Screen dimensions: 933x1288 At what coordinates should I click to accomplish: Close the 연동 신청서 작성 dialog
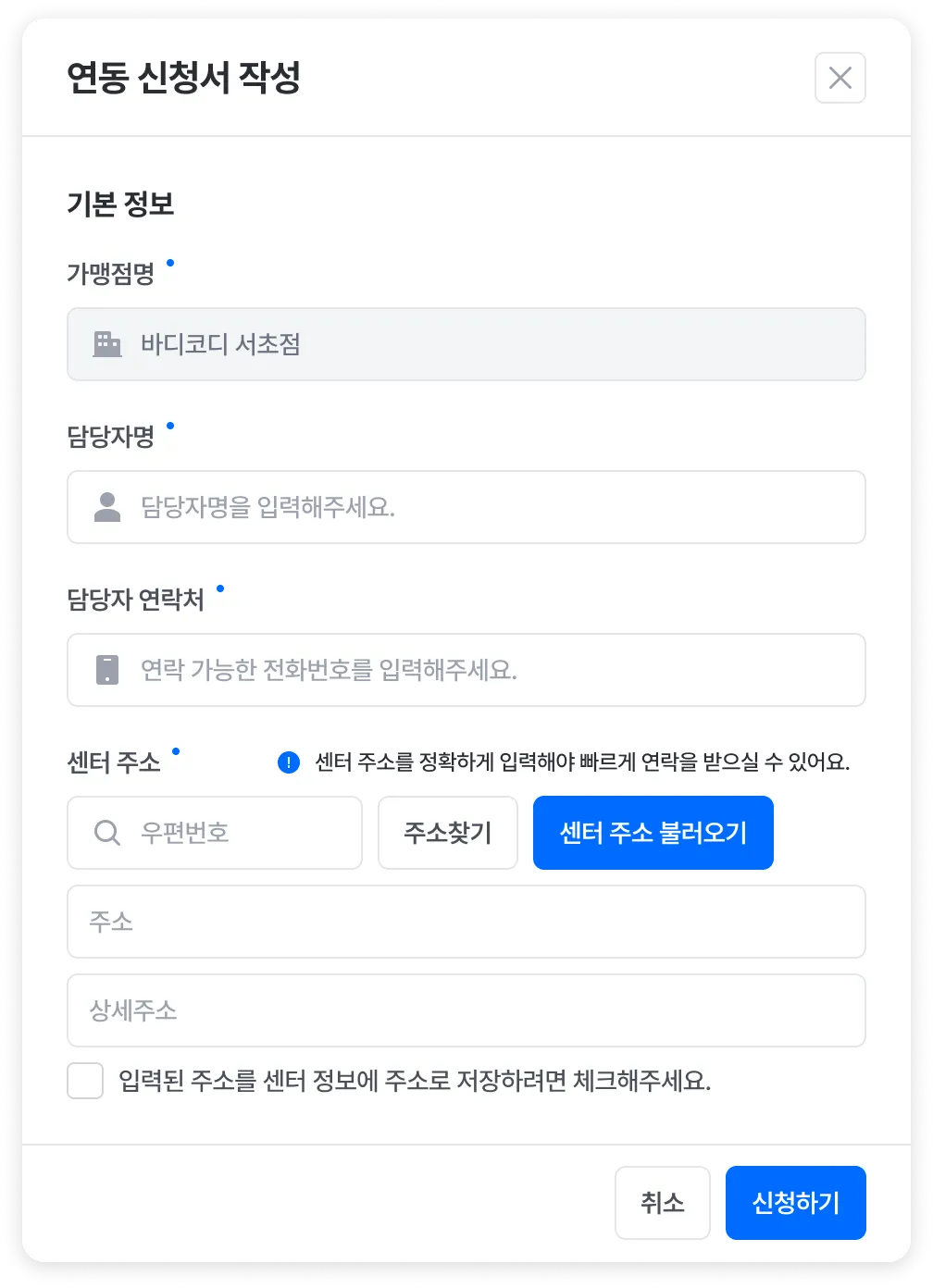(840, 78)
